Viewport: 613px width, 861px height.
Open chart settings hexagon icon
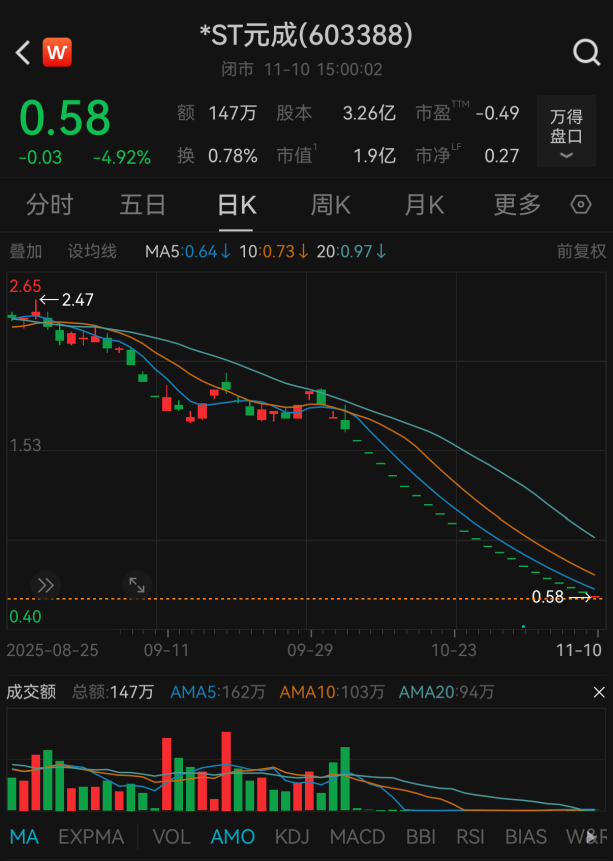(x=581, y=205)
